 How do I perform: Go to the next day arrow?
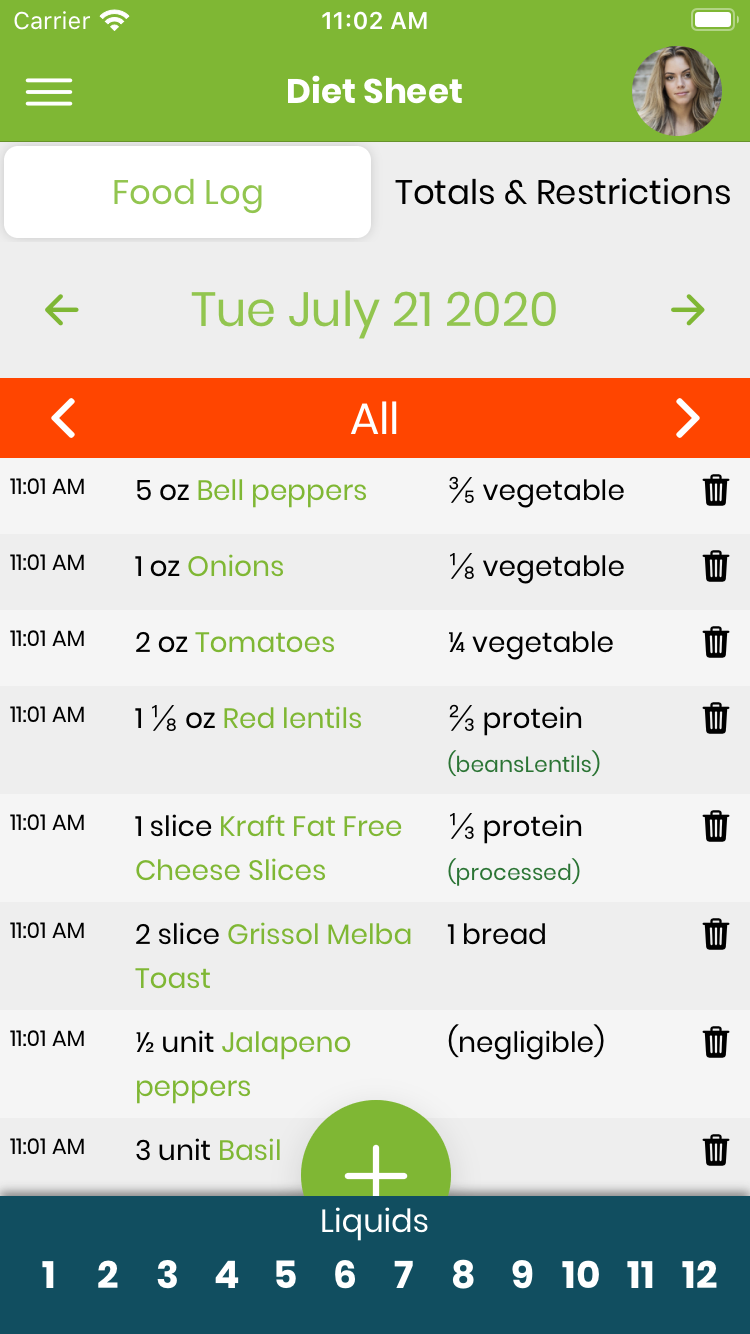point(688,310)
